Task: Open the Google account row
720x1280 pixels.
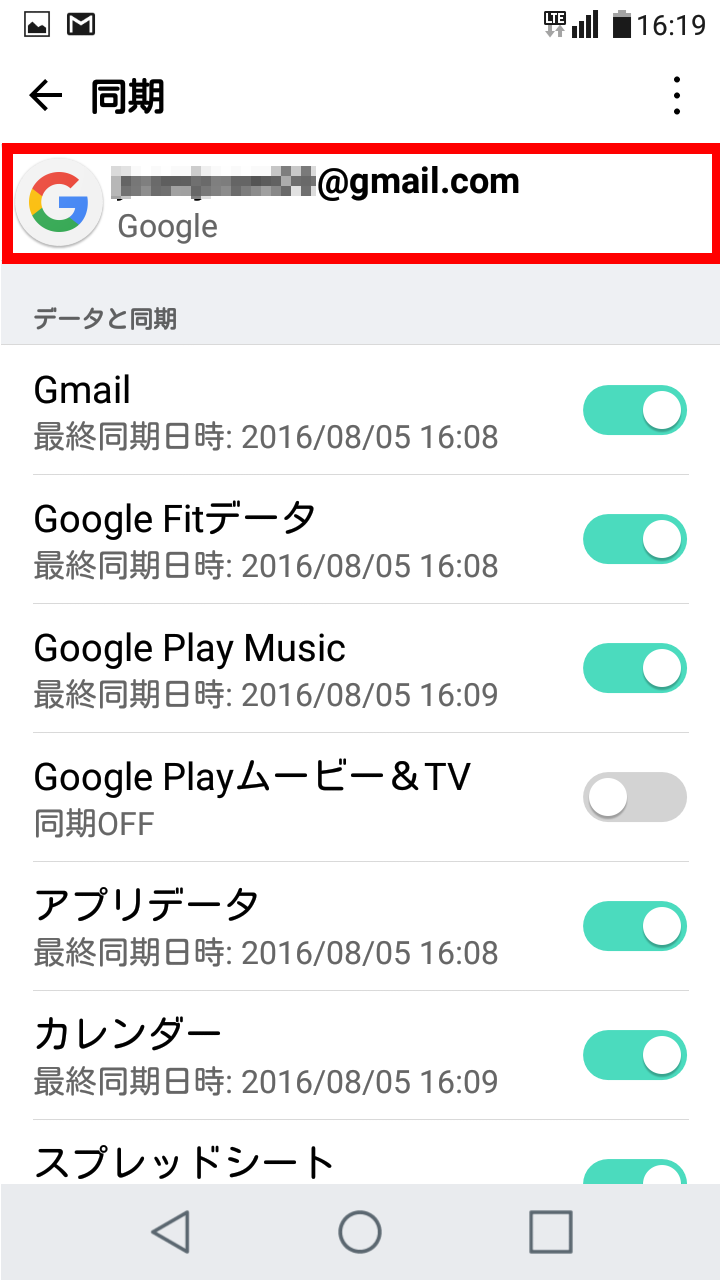Action: 360,203
